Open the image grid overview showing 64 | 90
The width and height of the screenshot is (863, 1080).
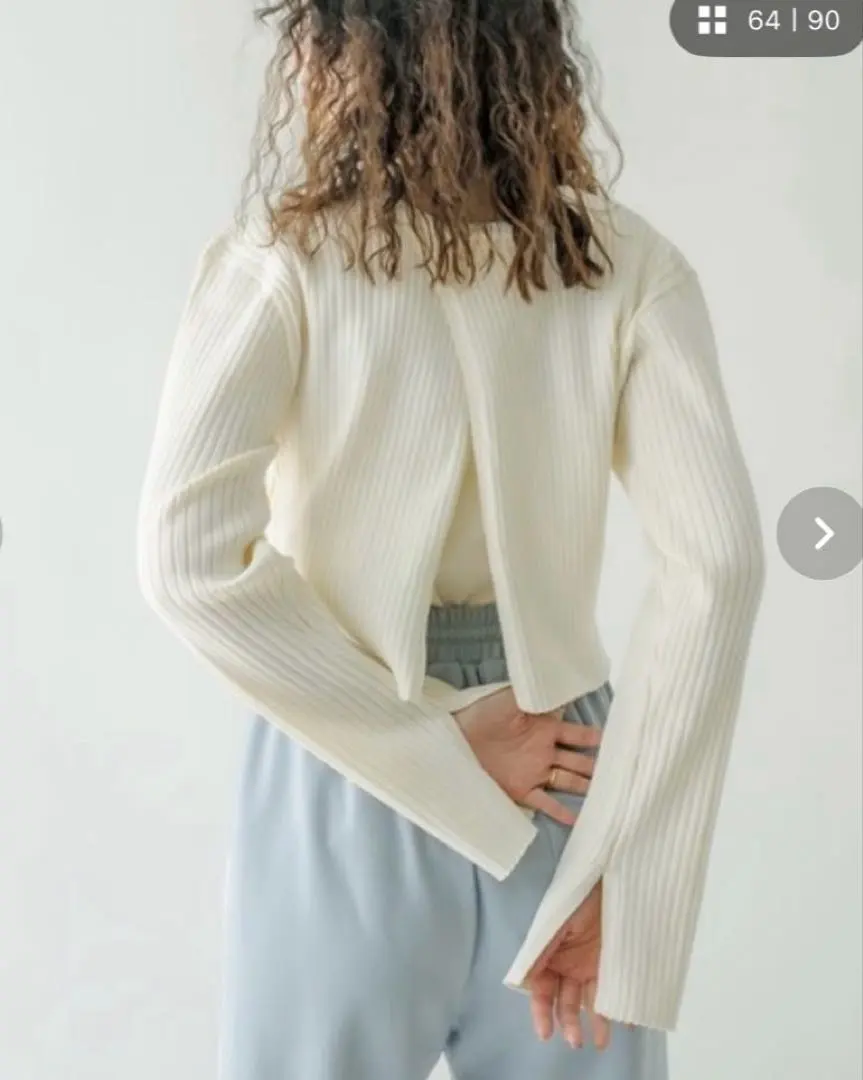768,21
